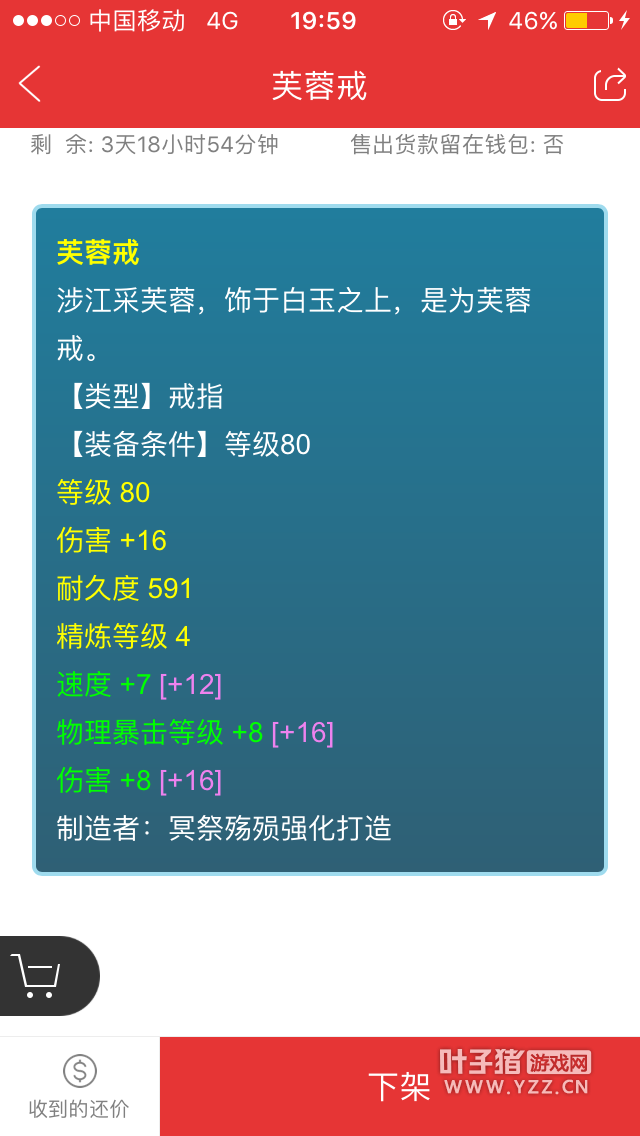The height and width of the screenshot is (1136, 640).
Task: Tap 下架 to delist the item
Action: click(x=399, y=1086)
